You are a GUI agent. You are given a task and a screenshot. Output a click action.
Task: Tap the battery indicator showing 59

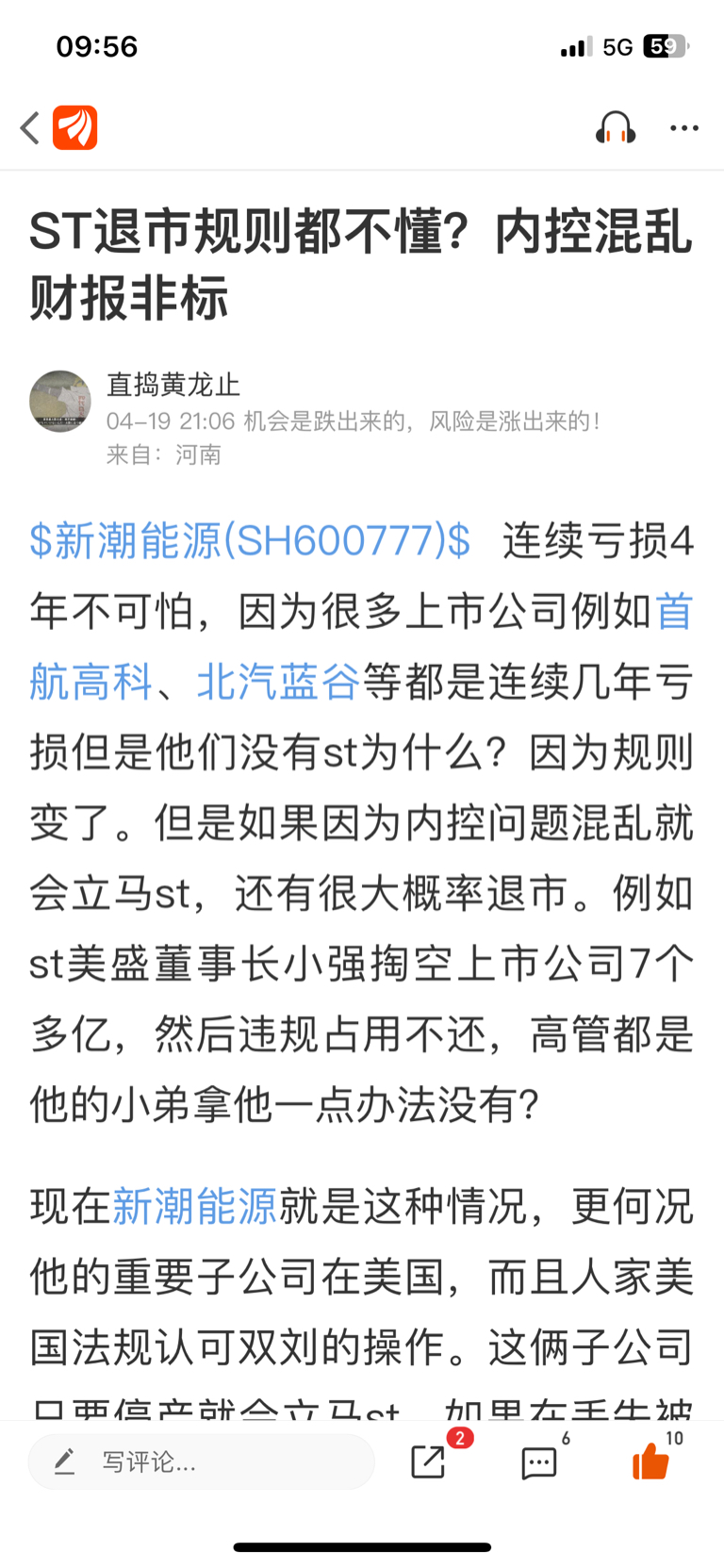point(666,44)
